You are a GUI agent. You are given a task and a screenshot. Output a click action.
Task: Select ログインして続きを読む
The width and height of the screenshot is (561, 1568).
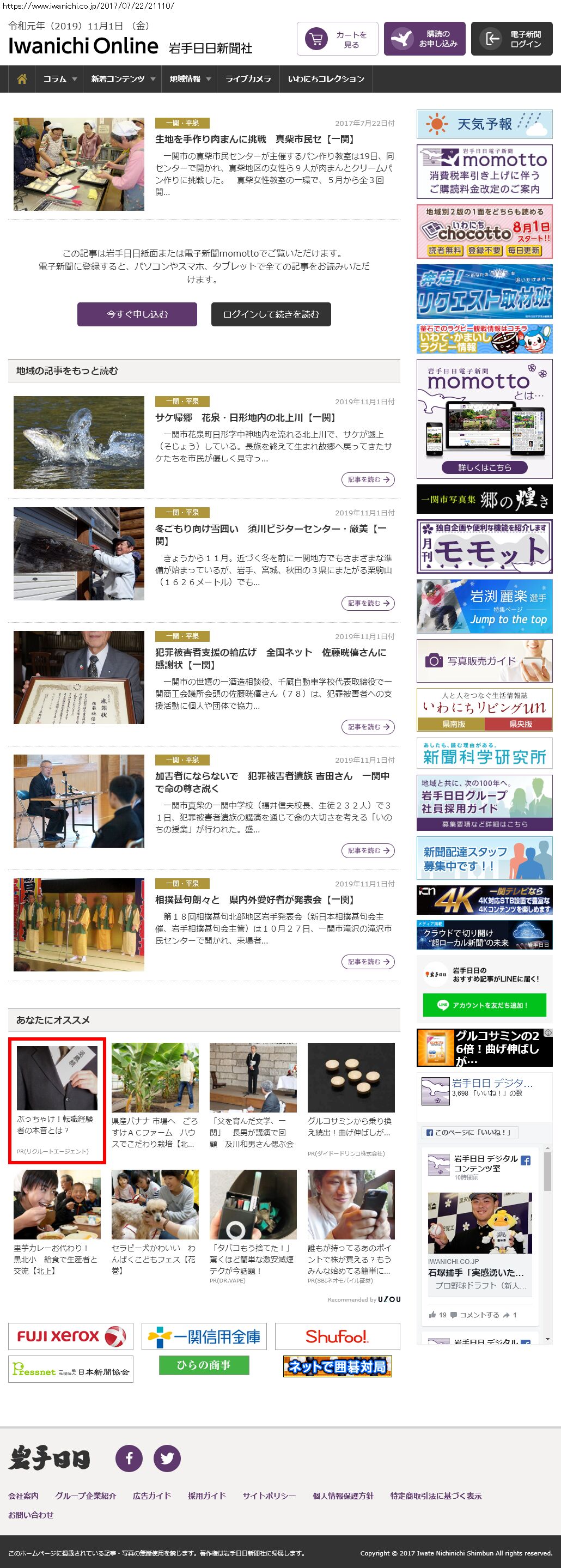(x=271, y=314)
